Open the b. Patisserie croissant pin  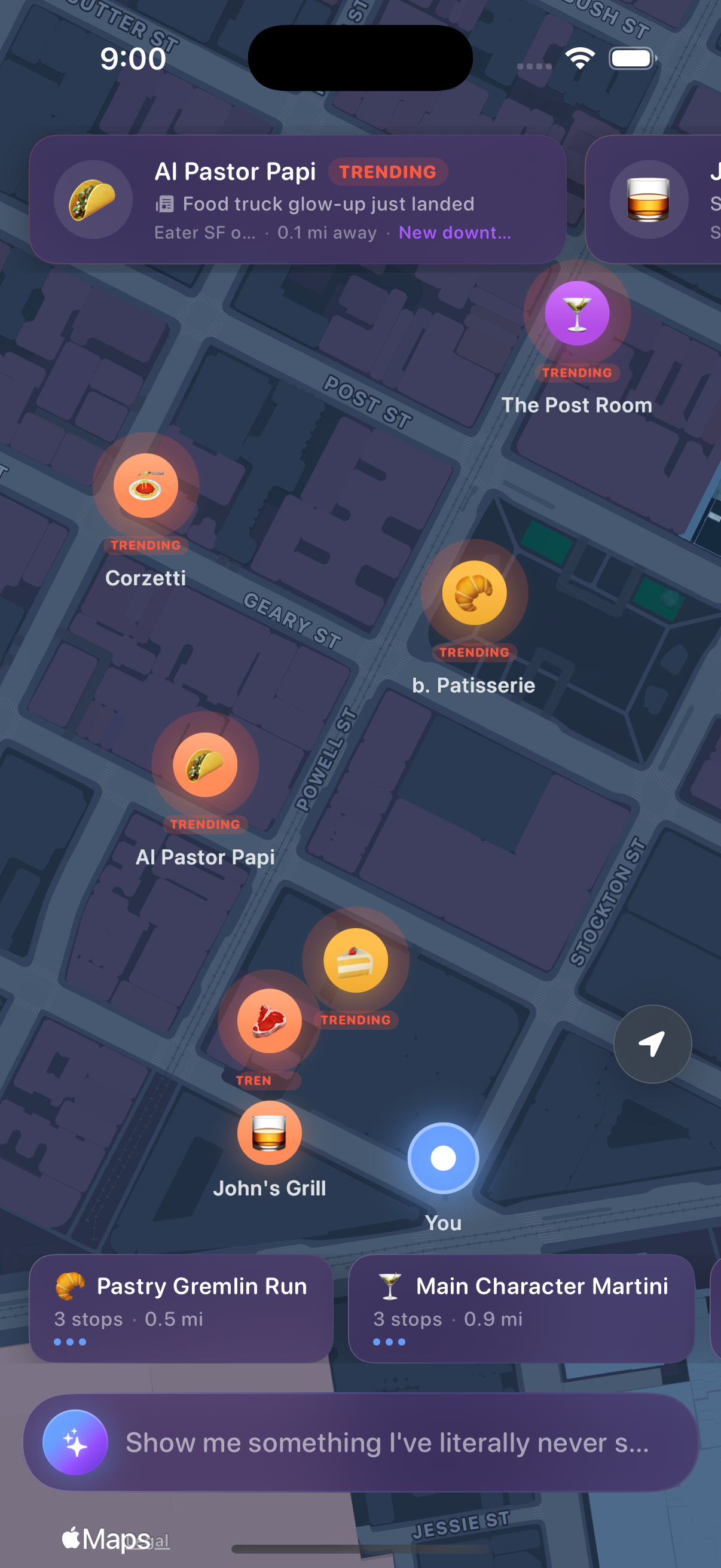pyautogui.click(x=474, y=593)
